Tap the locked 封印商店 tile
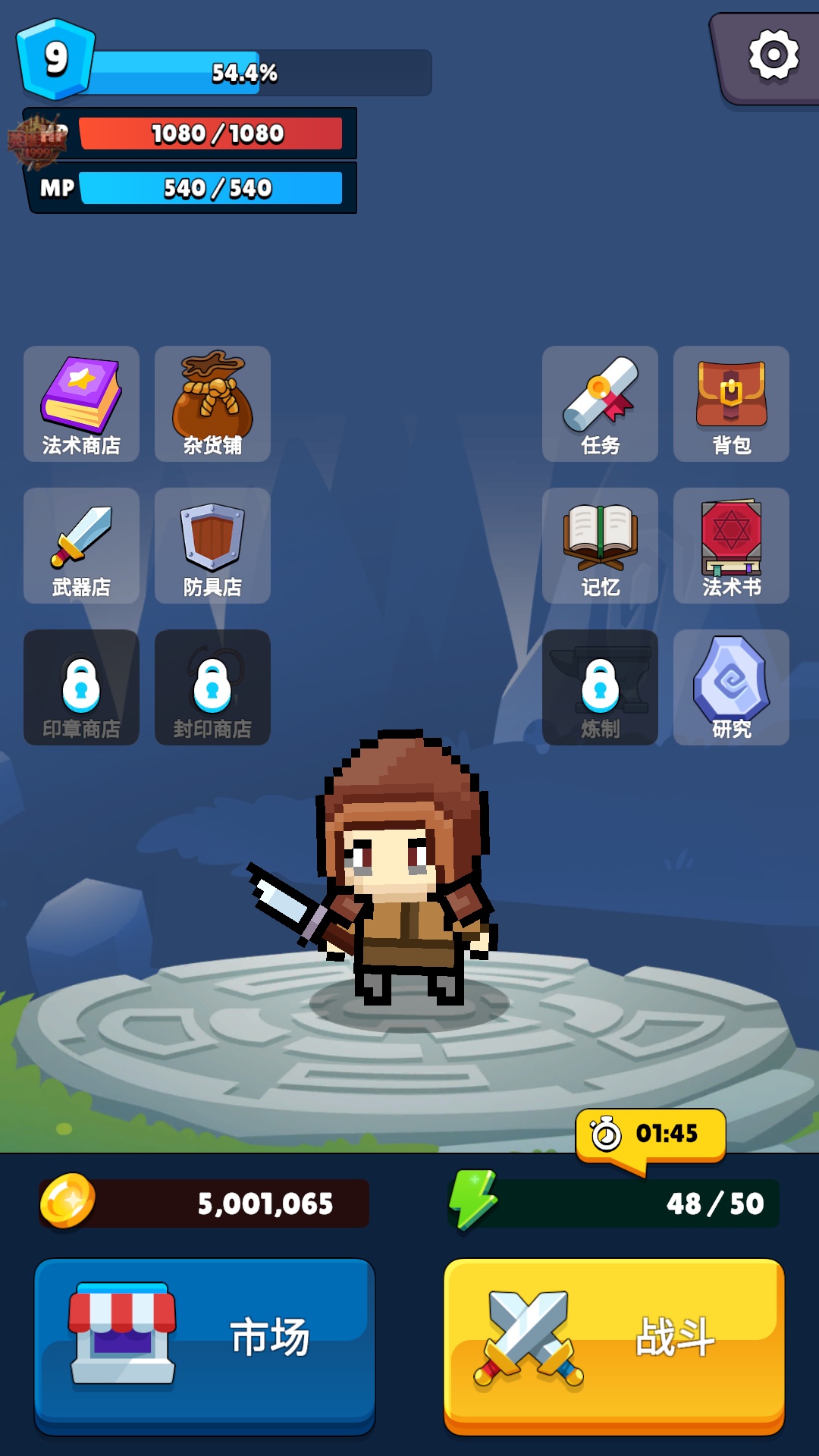 [212, 688]
